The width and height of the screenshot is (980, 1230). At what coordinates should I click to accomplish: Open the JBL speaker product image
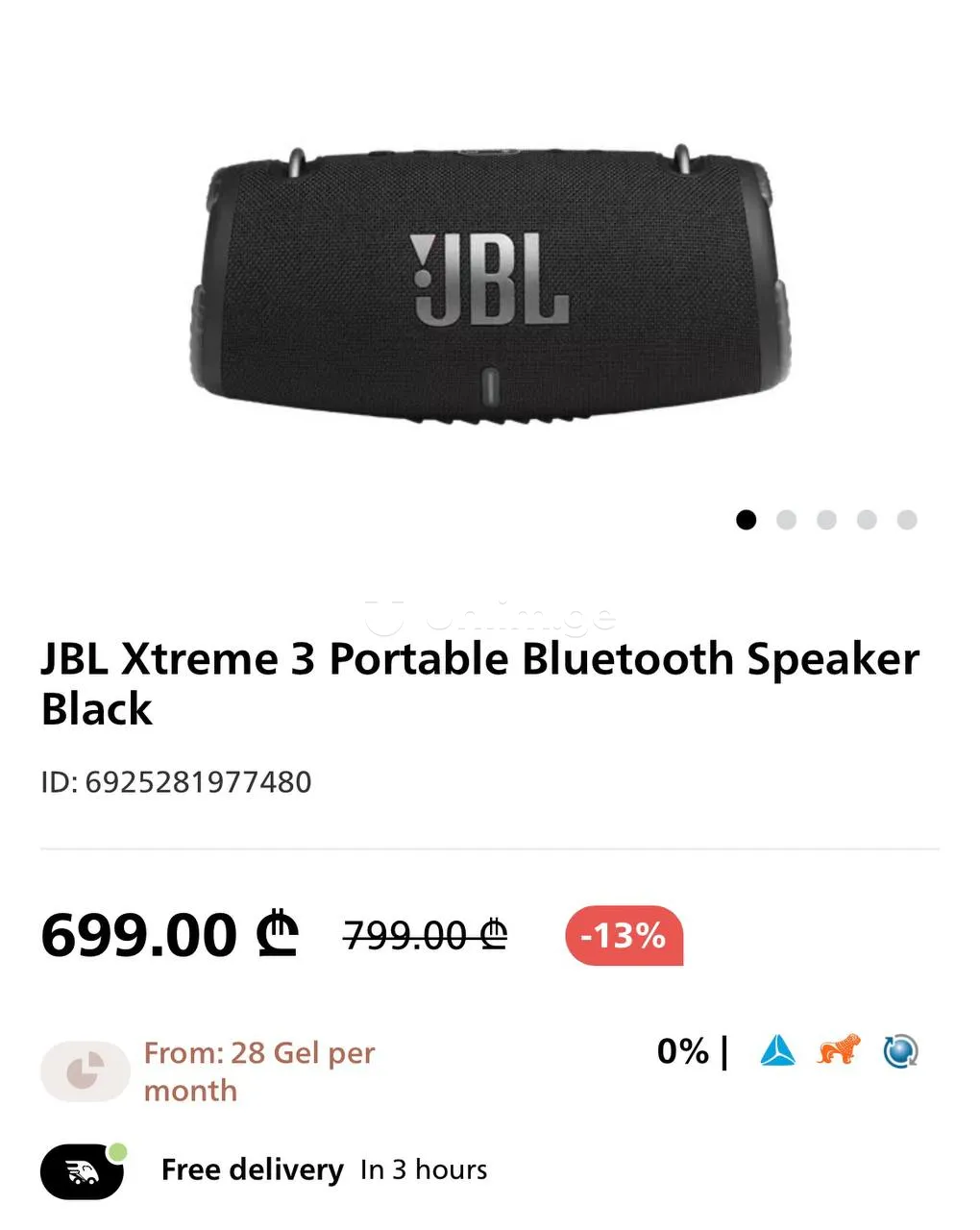490,283
